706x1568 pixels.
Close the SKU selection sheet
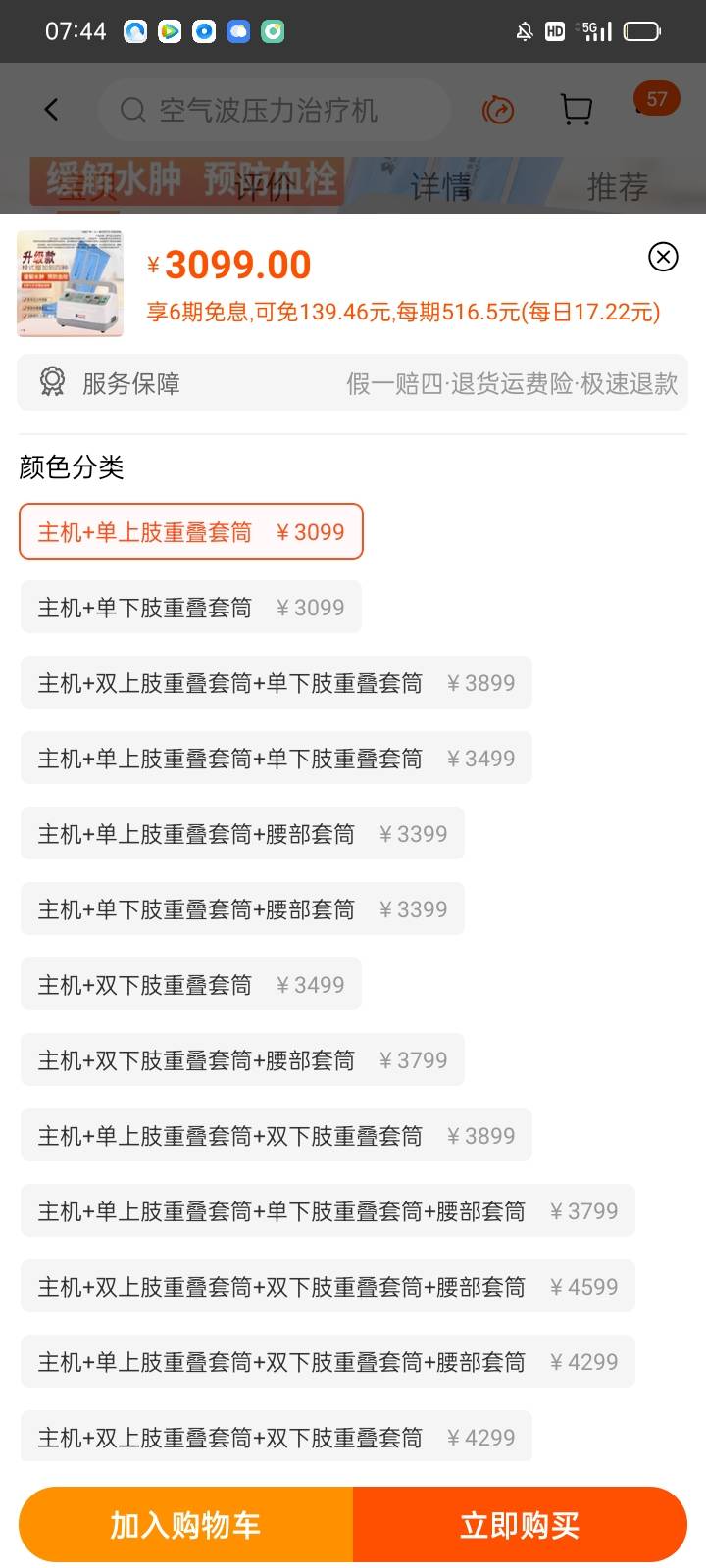coord(664,258)
